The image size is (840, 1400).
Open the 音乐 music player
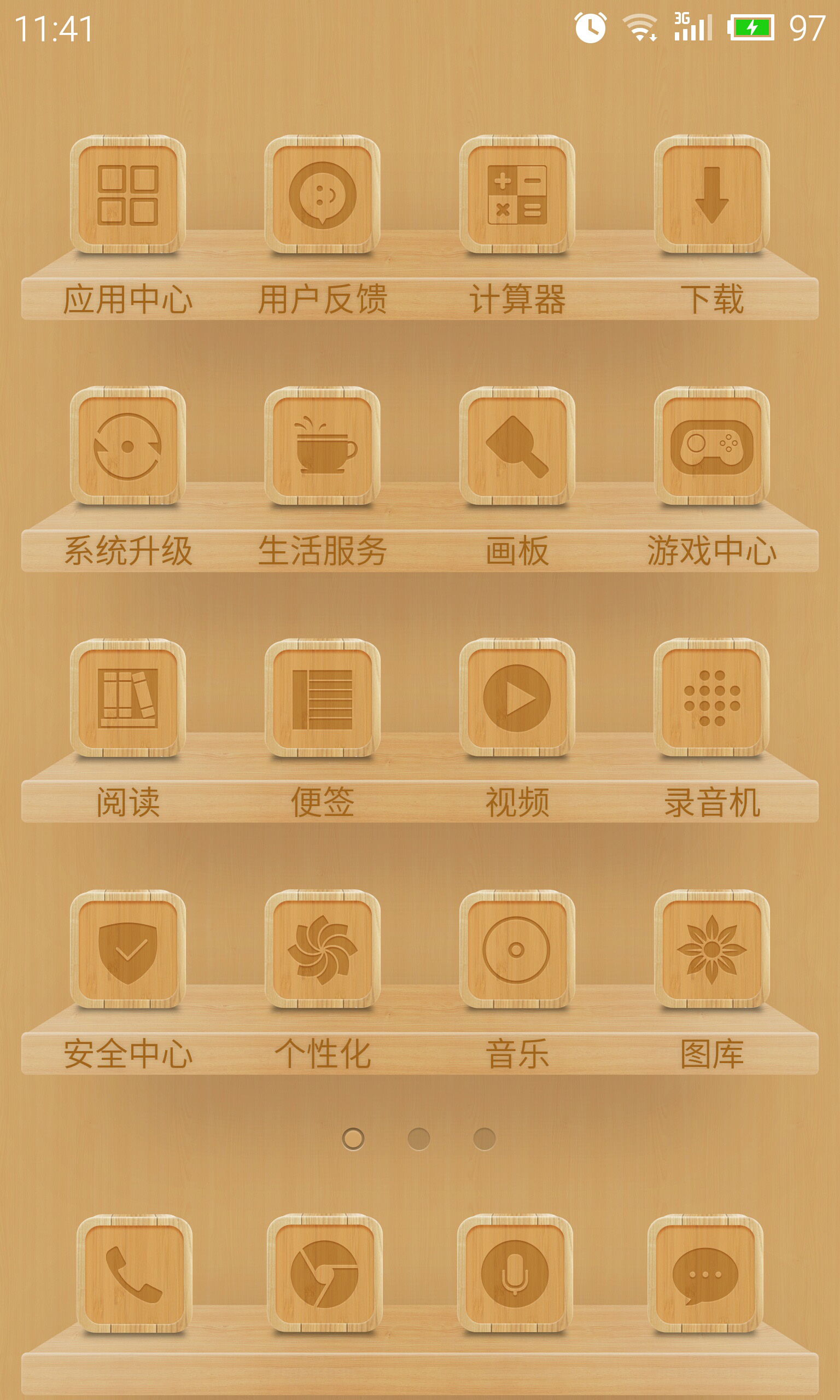(517, 949)
